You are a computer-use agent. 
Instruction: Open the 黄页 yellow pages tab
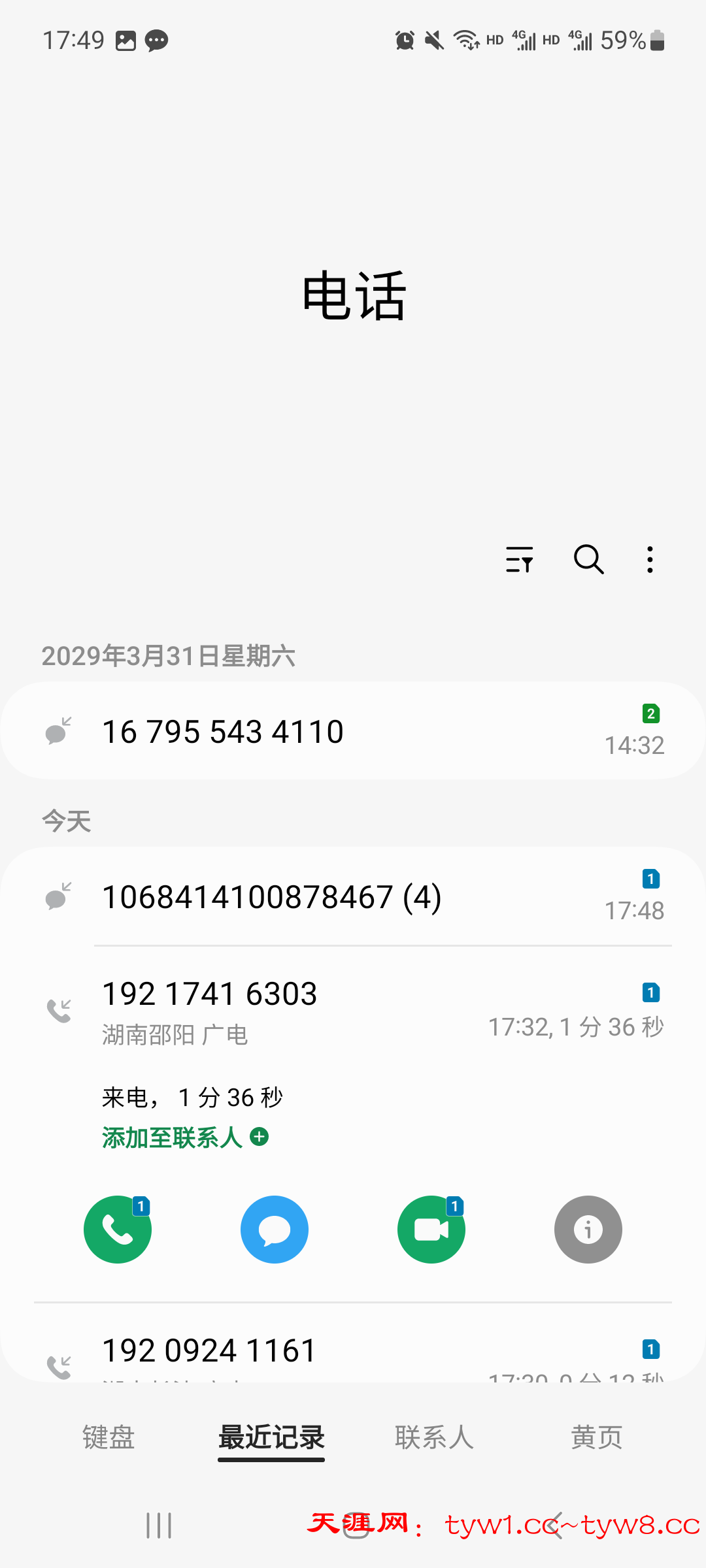coord(596,1437)
